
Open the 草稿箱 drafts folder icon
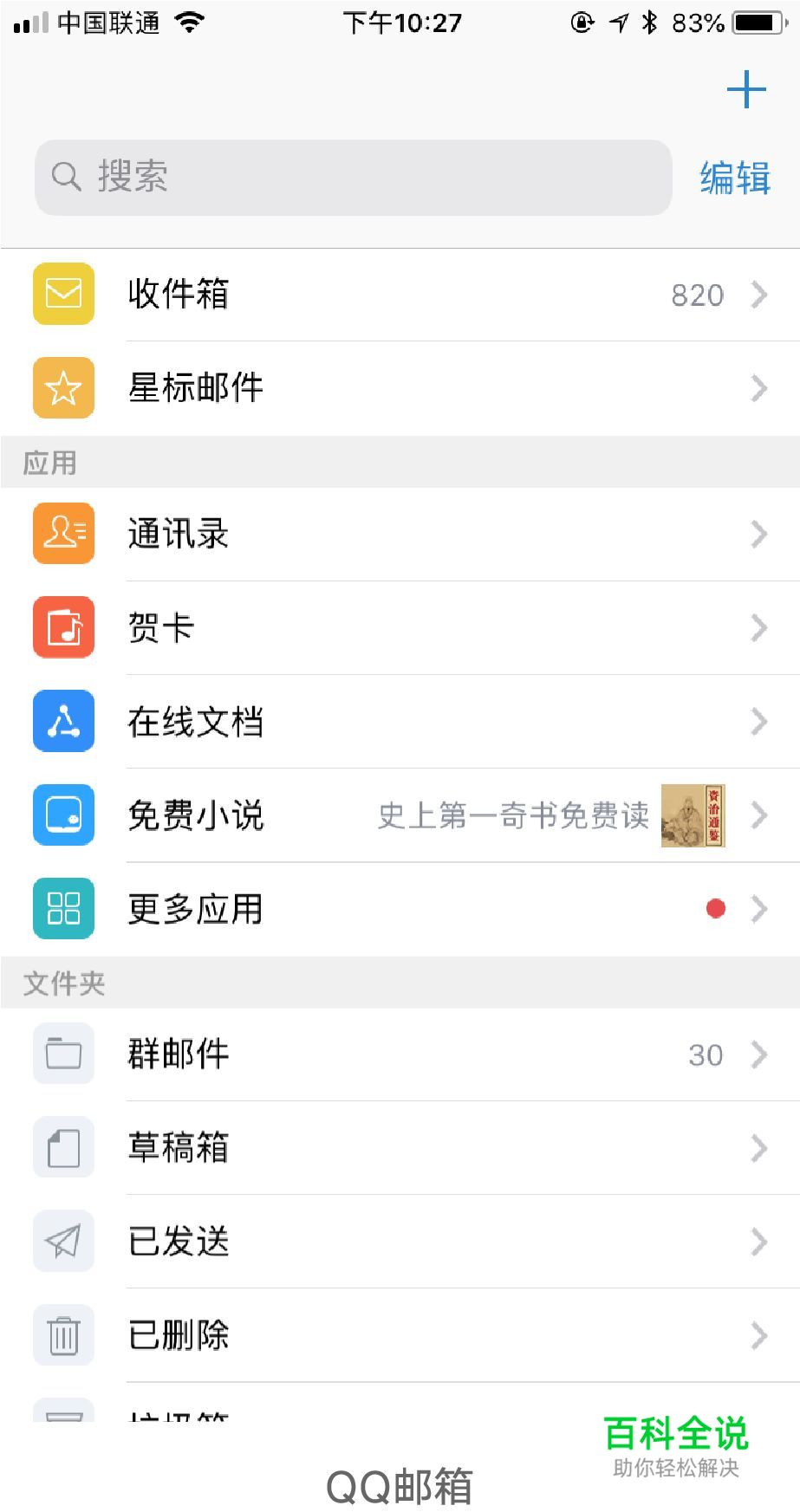[x=62, y=1147]
